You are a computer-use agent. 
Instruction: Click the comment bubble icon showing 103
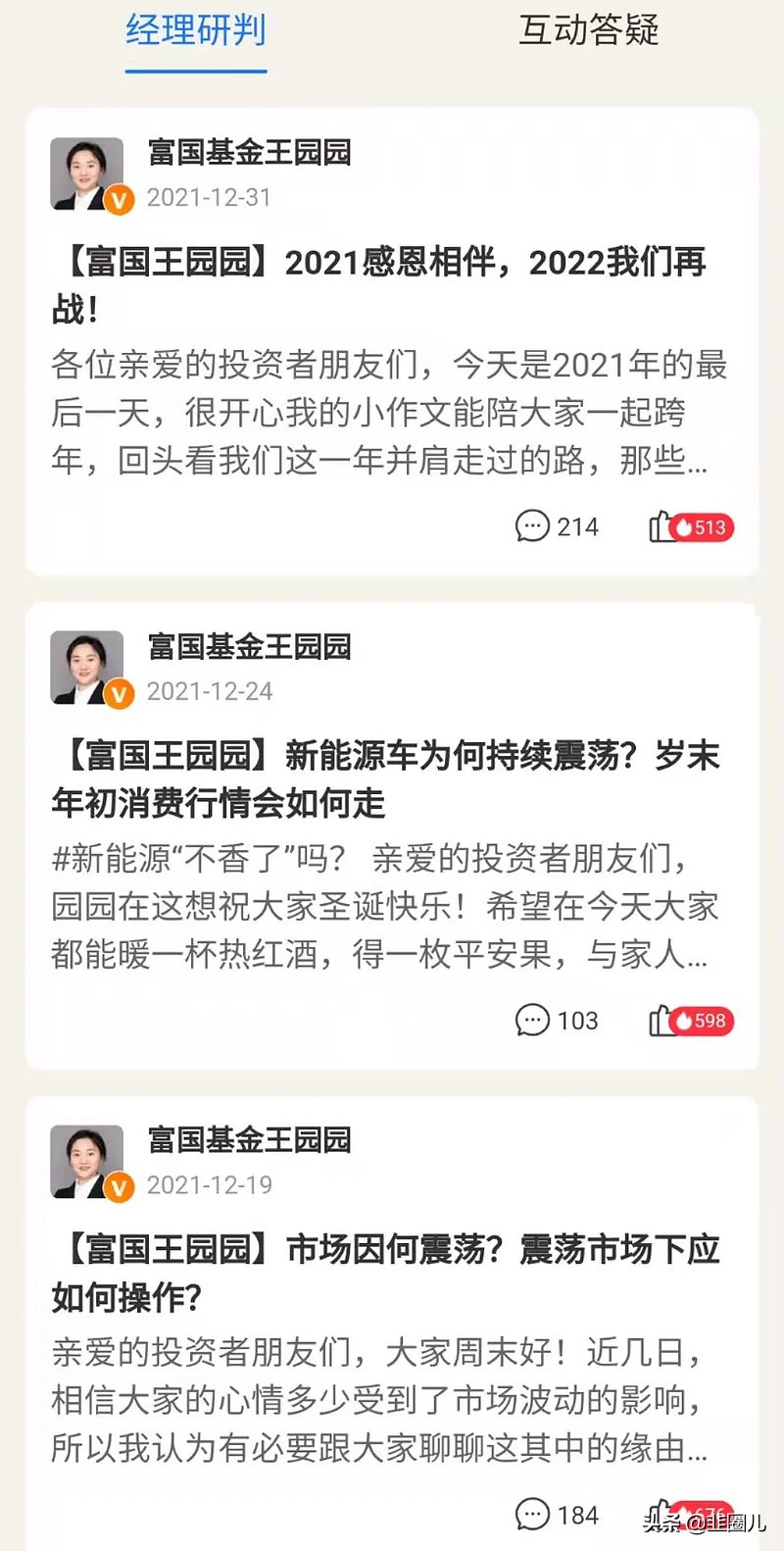532,1021
